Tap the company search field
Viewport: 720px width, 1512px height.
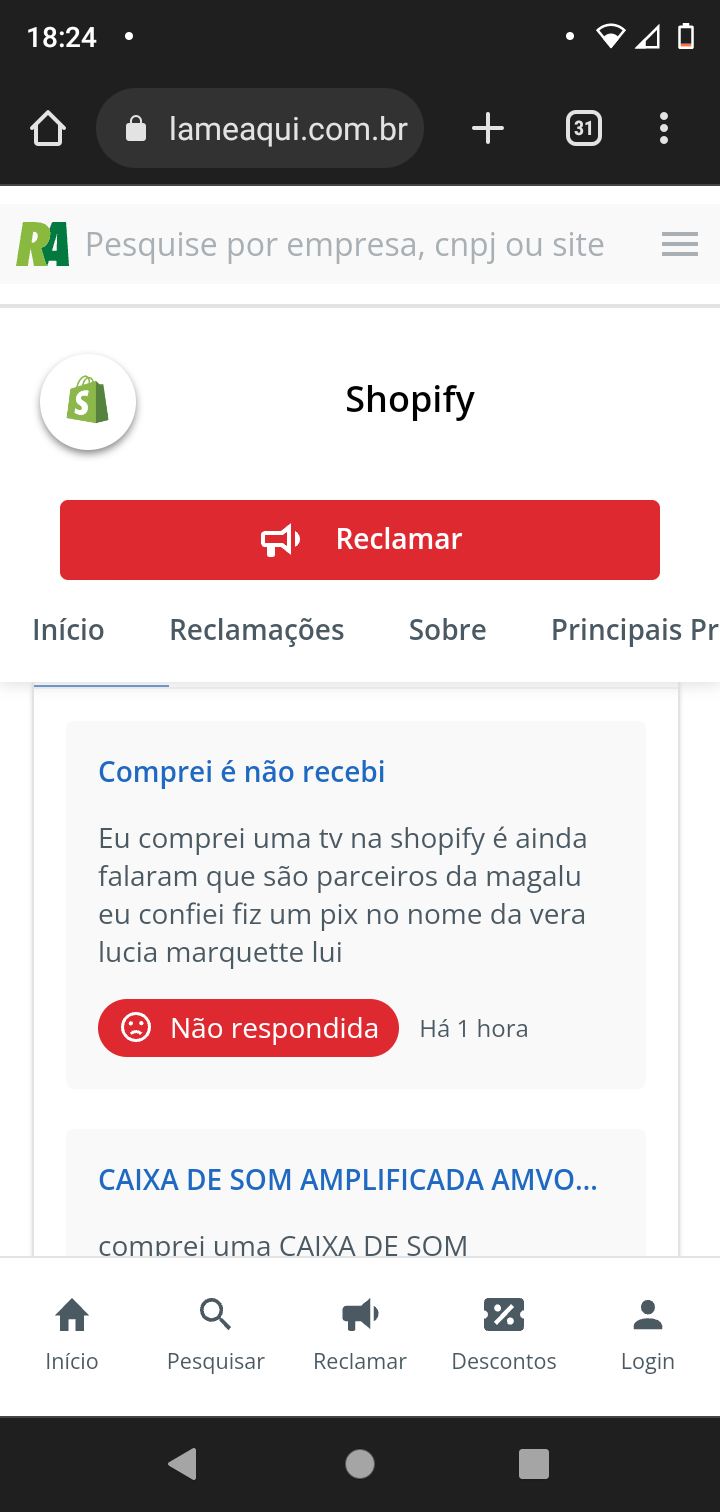(x=345, y=244)
